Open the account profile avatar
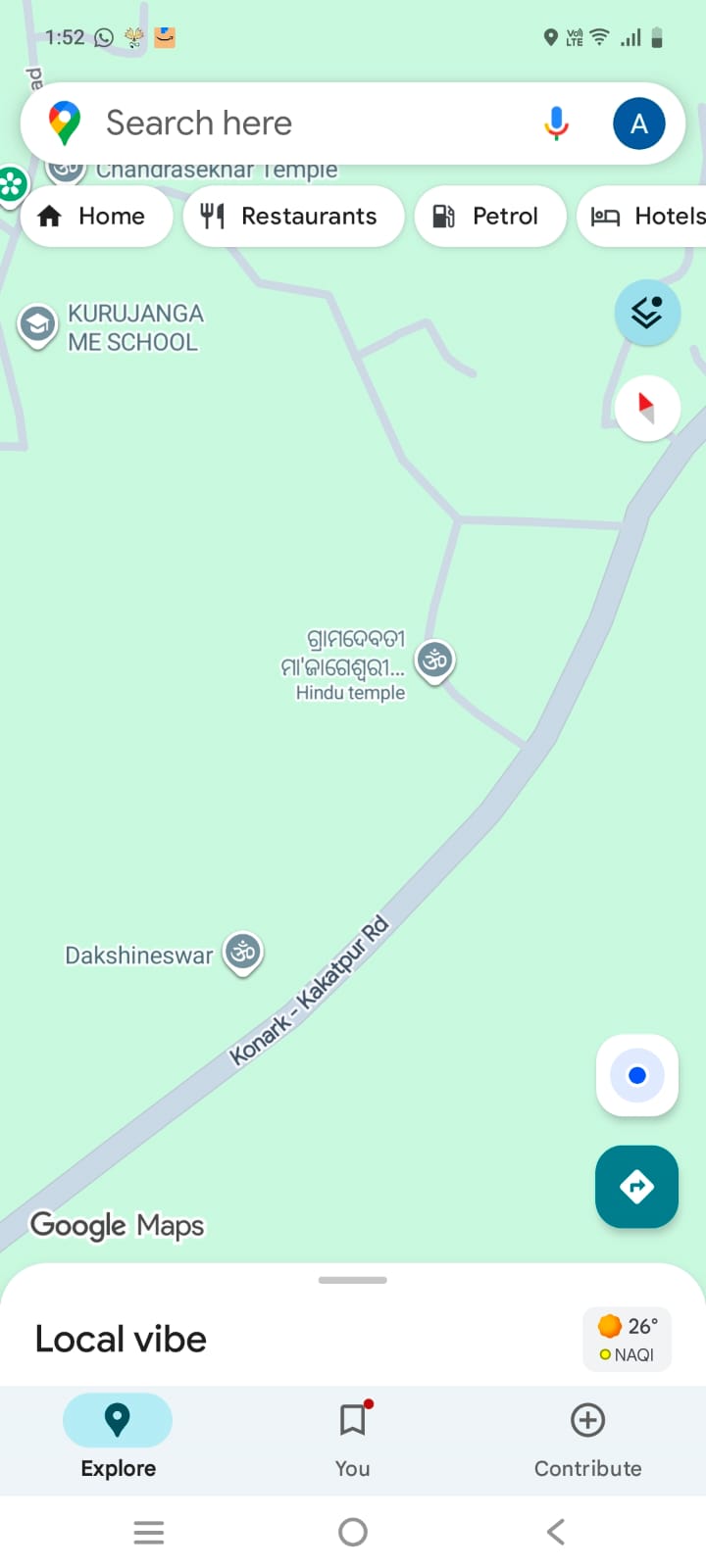The width and height of the screenshot is (706, 1568). pyautogui.click(x=638, y=123)
